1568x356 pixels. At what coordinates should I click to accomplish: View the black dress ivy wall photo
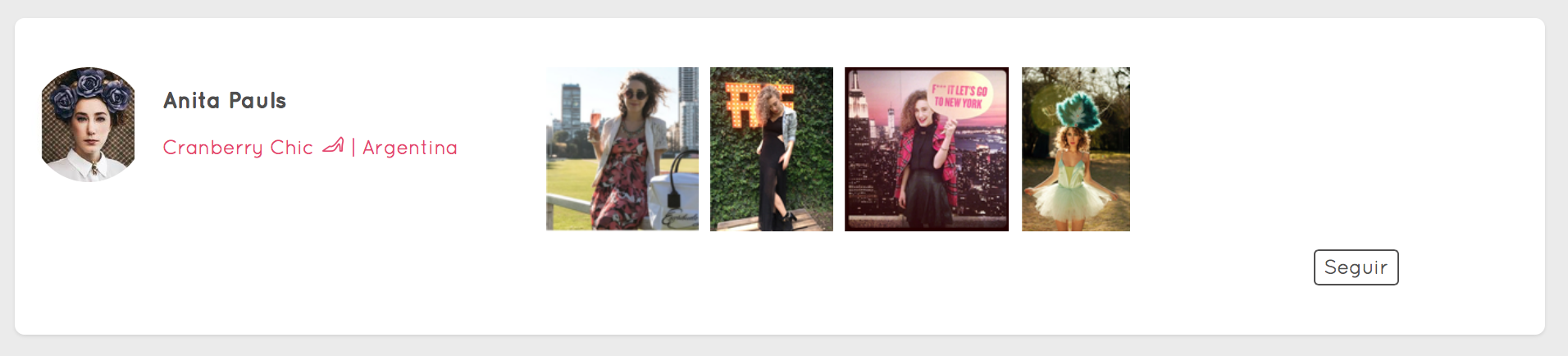pyautogui.click(x=771, y=148)
